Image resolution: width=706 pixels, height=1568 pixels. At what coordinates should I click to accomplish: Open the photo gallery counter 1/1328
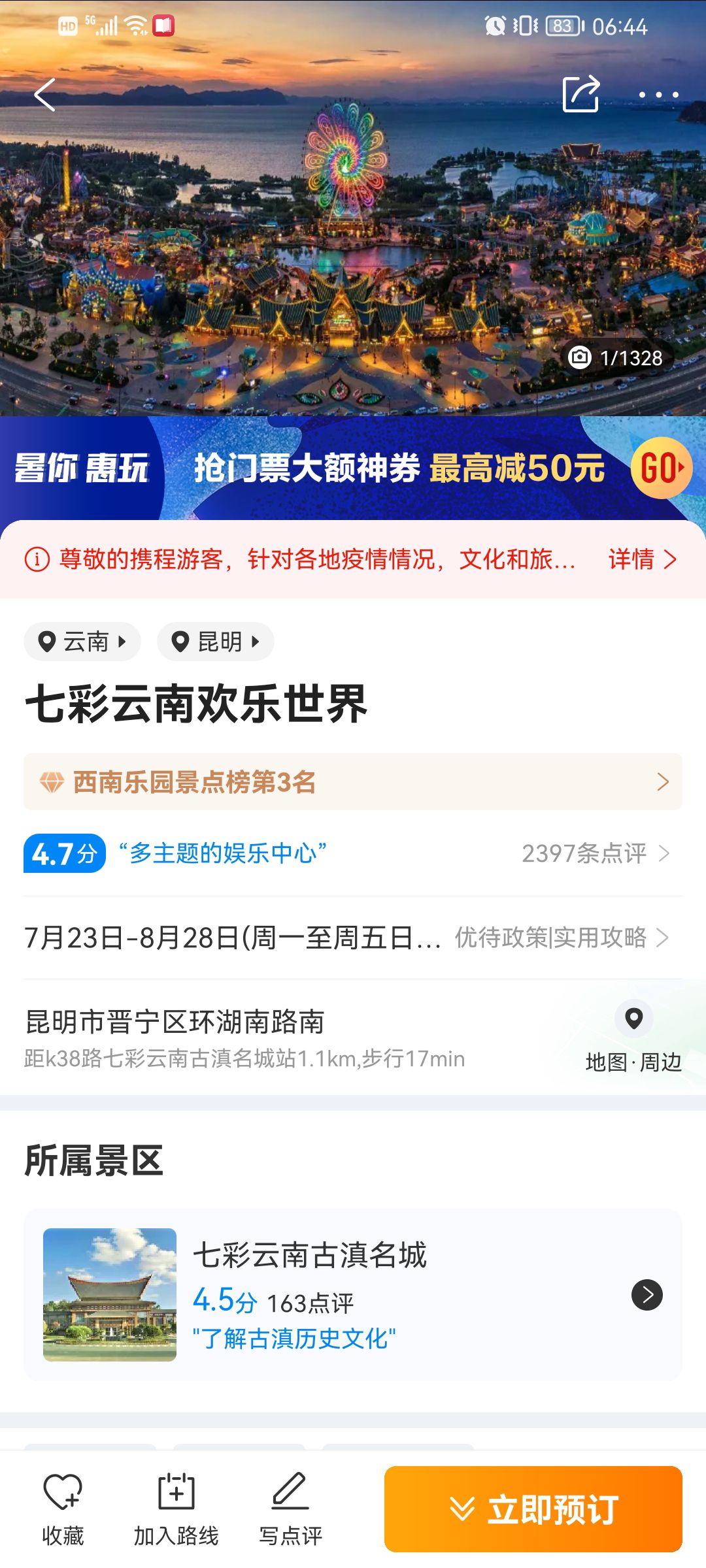pos(616,358)
